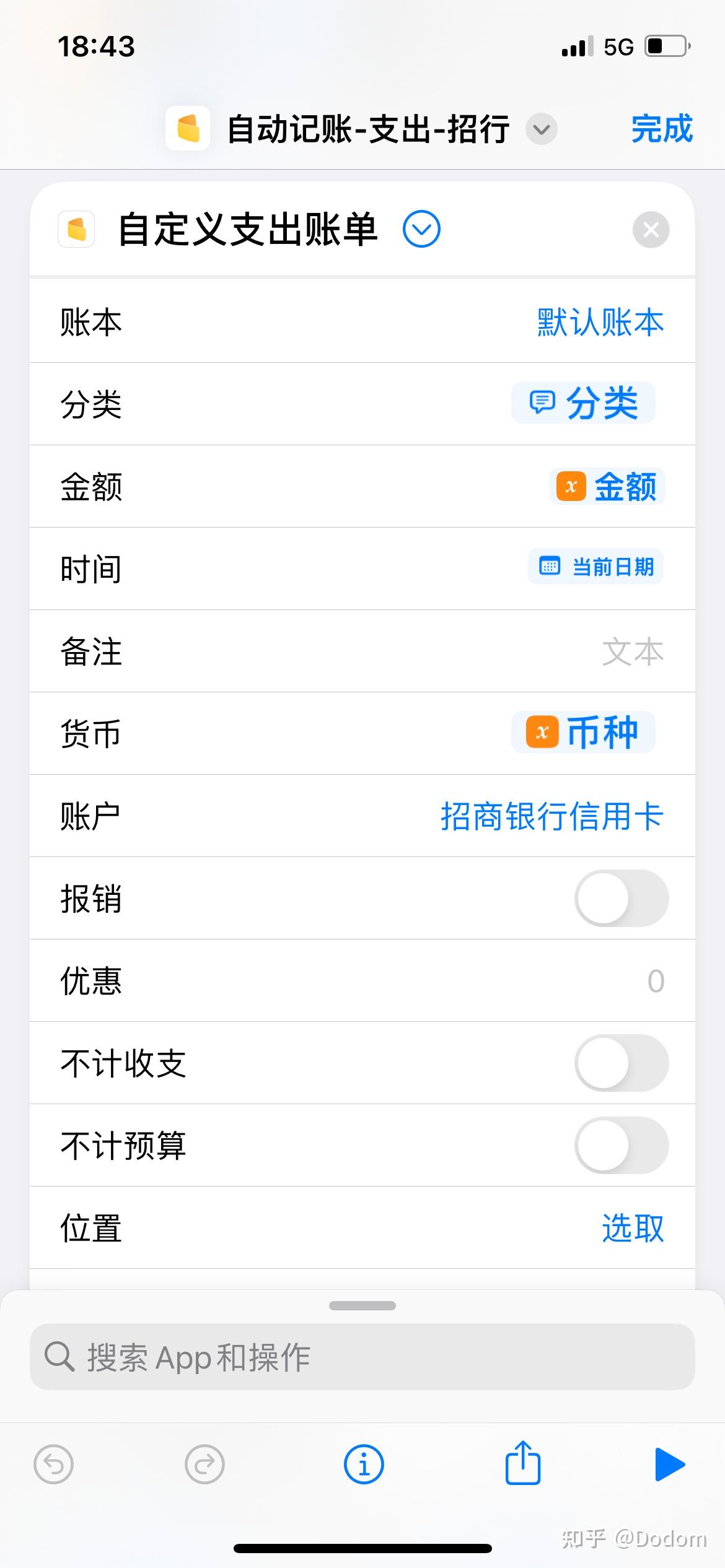Tap 选取 to choose a 位置
The height and width of the screenshot is (1568, 725).
[633, 1229]
